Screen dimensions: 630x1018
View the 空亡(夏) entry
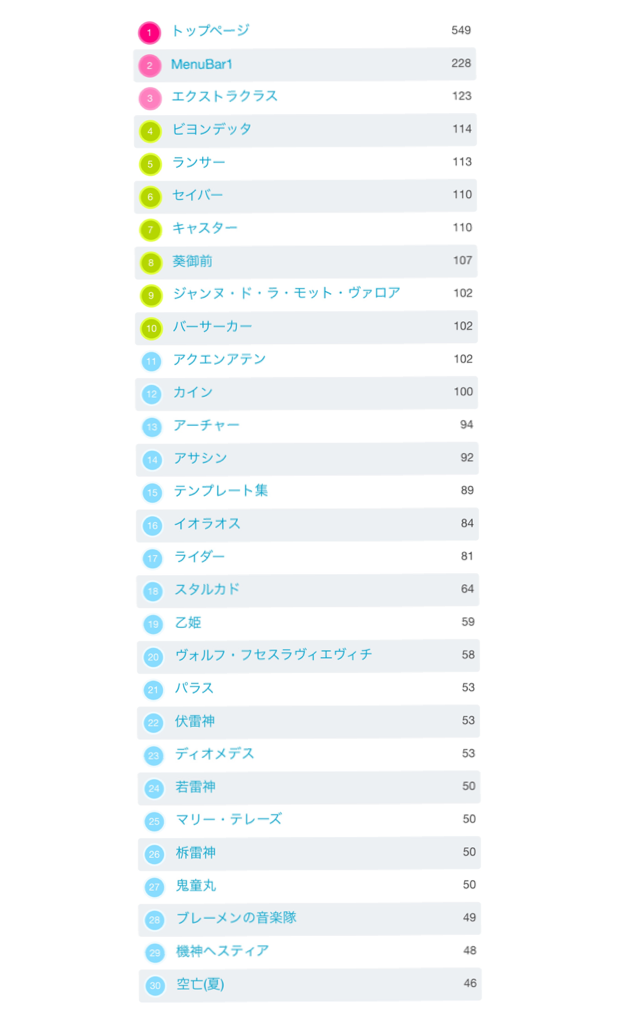coord(200,985)
